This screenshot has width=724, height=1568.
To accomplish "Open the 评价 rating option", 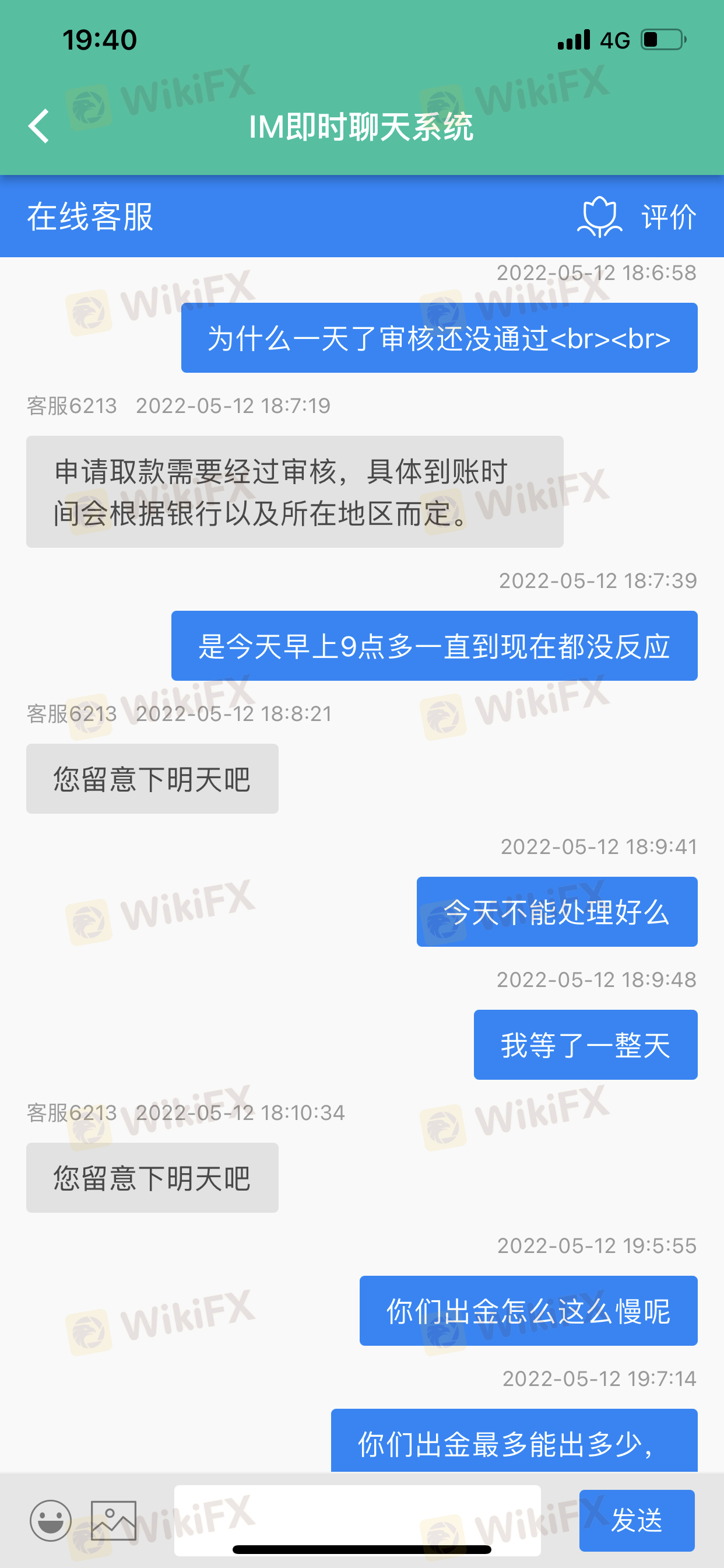I will coord(637,216).
